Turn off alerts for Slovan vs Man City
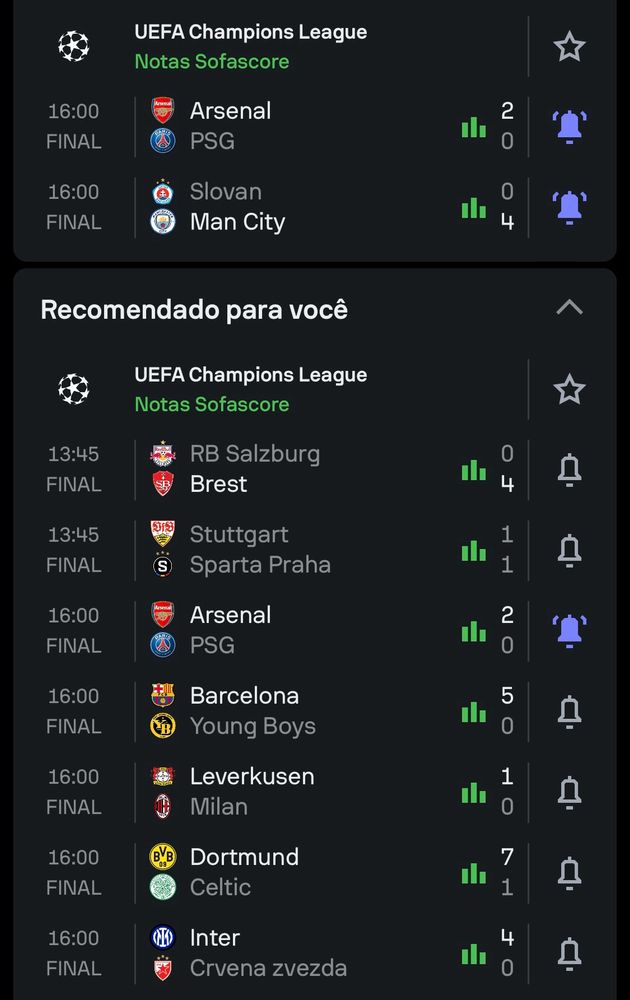This screenshot has width=630, height=1000. point(569,207)
